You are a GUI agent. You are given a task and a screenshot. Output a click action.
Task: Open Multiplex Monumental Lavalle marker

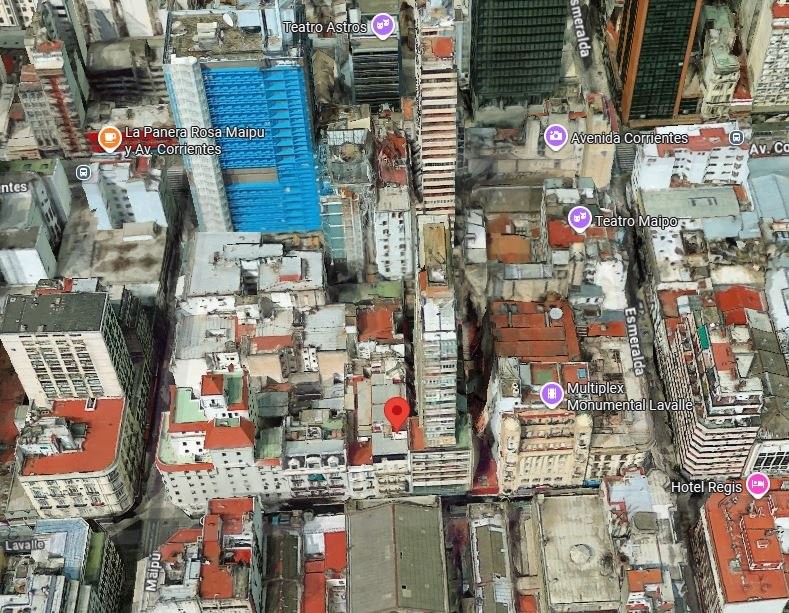pyautogui.click(x=551, y=395)
